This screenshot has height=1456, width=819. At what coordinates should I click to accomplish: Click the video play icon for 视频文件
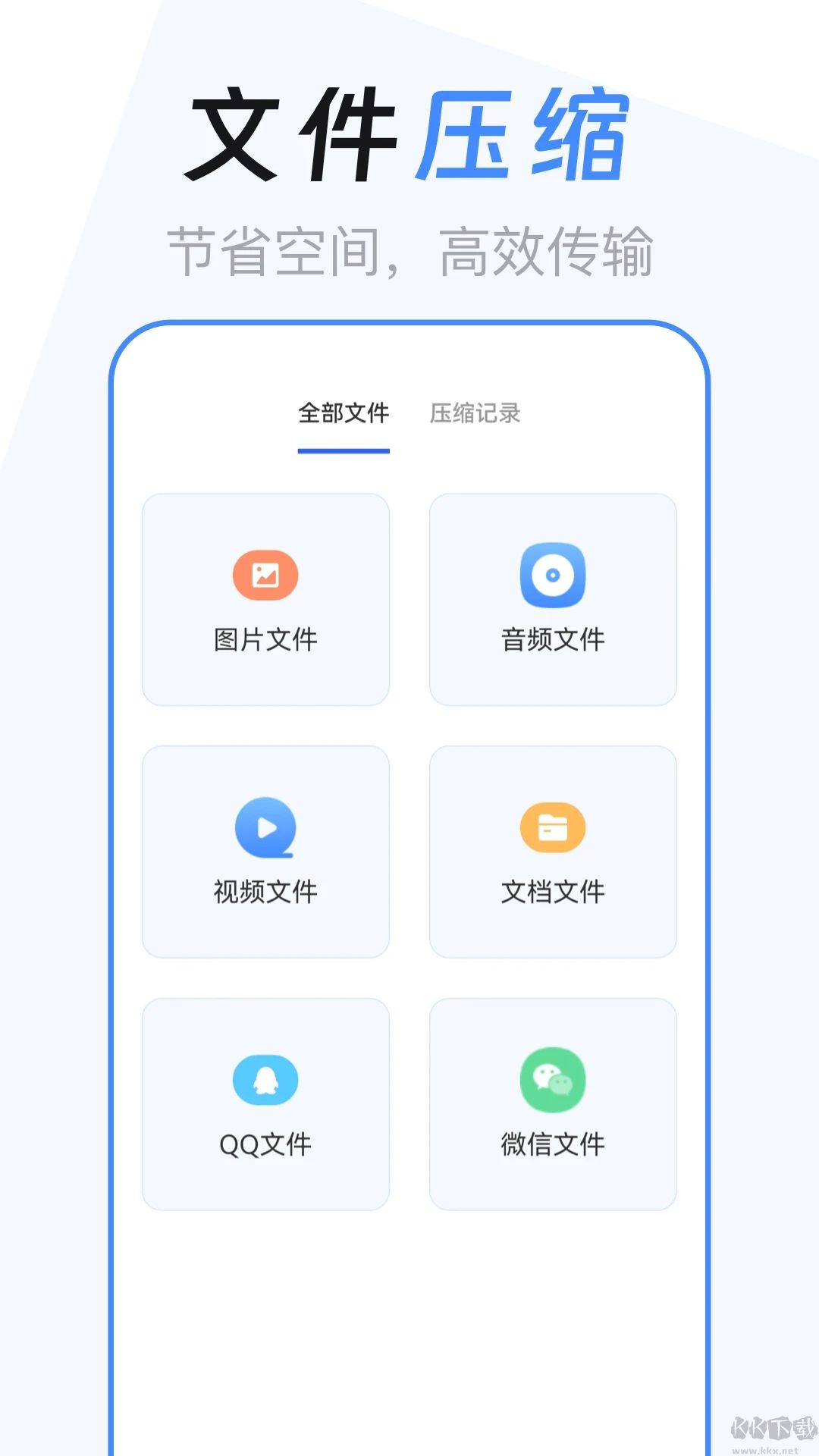click(264, 828)
